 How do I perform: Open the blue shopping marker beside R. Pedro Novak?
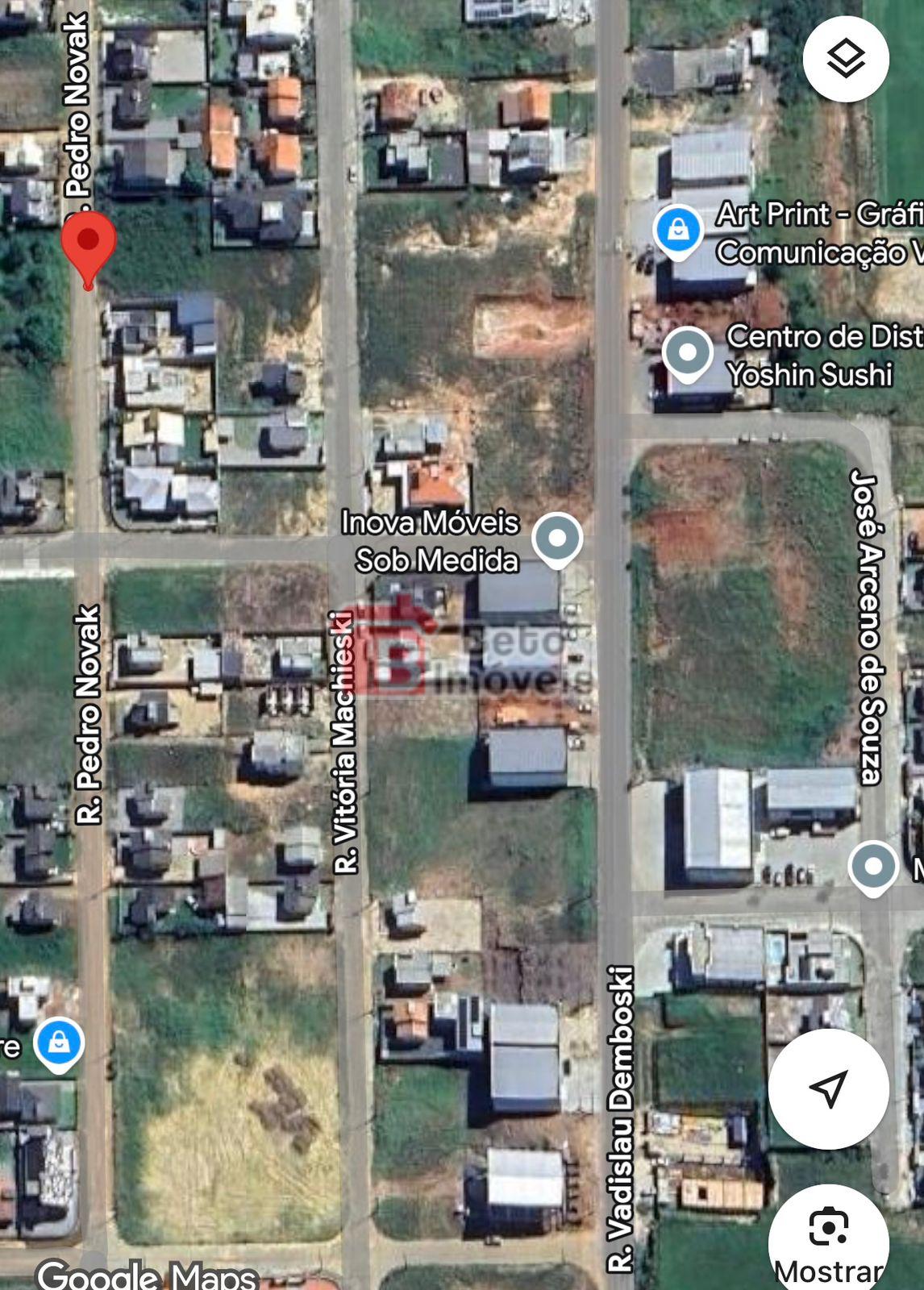tap(59, 1043)
